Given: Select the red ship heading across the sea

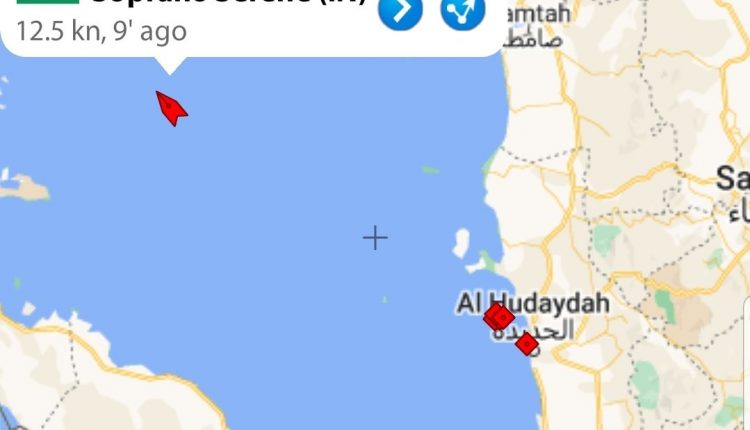Looking at the screenshot, I should pyautogui.click(x=171, y=108).
